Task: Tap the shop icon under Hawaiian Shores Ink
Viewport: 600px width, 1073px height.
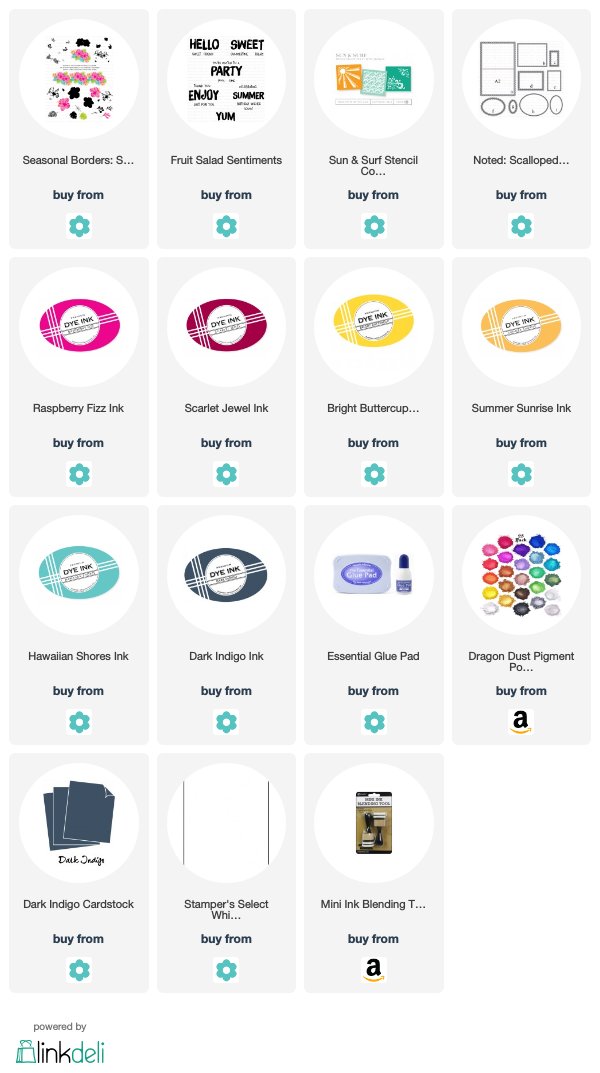Action: coord(79,721)
